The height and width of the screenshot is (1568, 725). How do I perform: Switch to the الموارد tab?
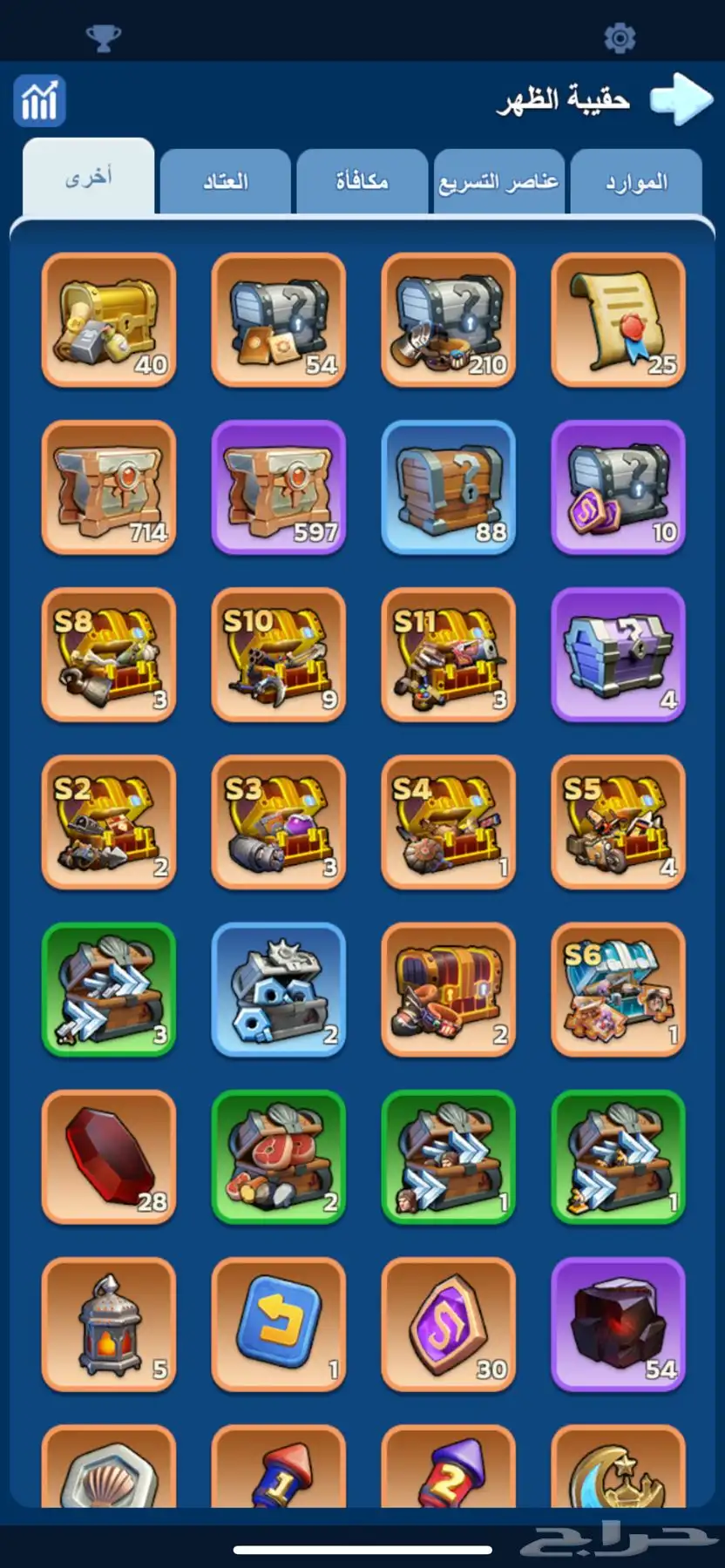[636, 182]
